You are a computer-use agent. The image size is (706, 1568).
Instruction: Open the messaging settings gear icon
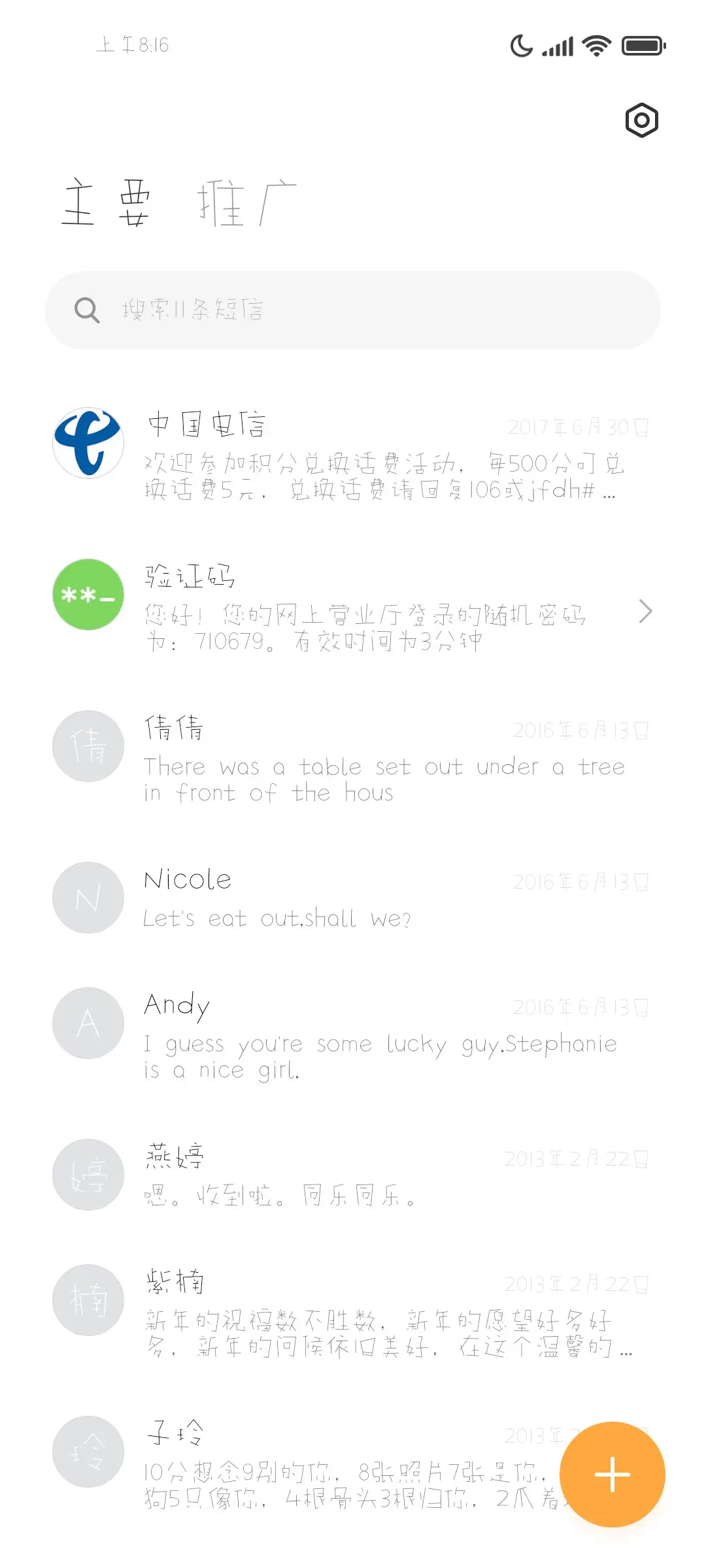(641, 120)
